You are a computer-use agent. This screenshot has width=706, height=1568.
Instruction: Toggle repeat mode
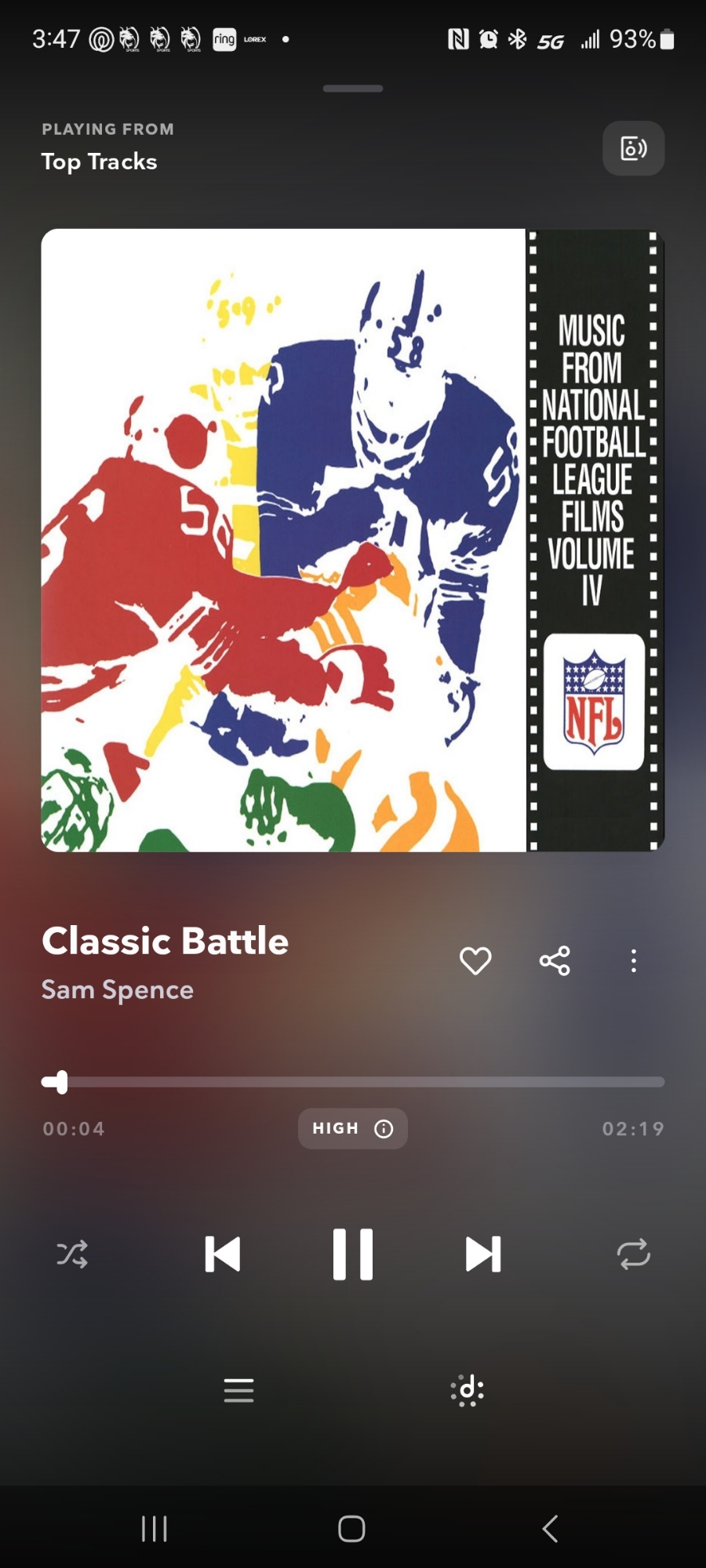point(633,1254)
